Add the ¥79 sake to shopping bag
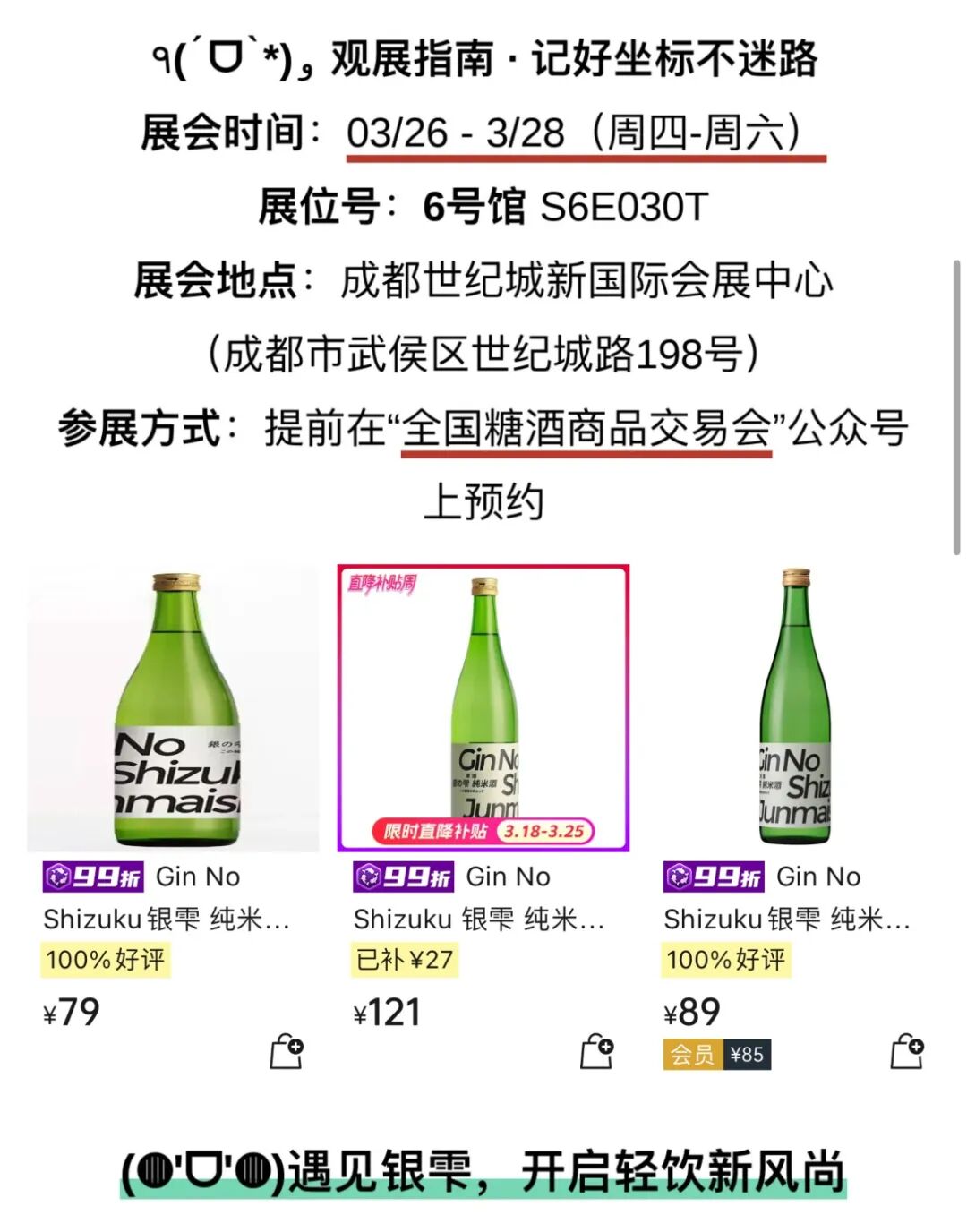 (287, 1051)
